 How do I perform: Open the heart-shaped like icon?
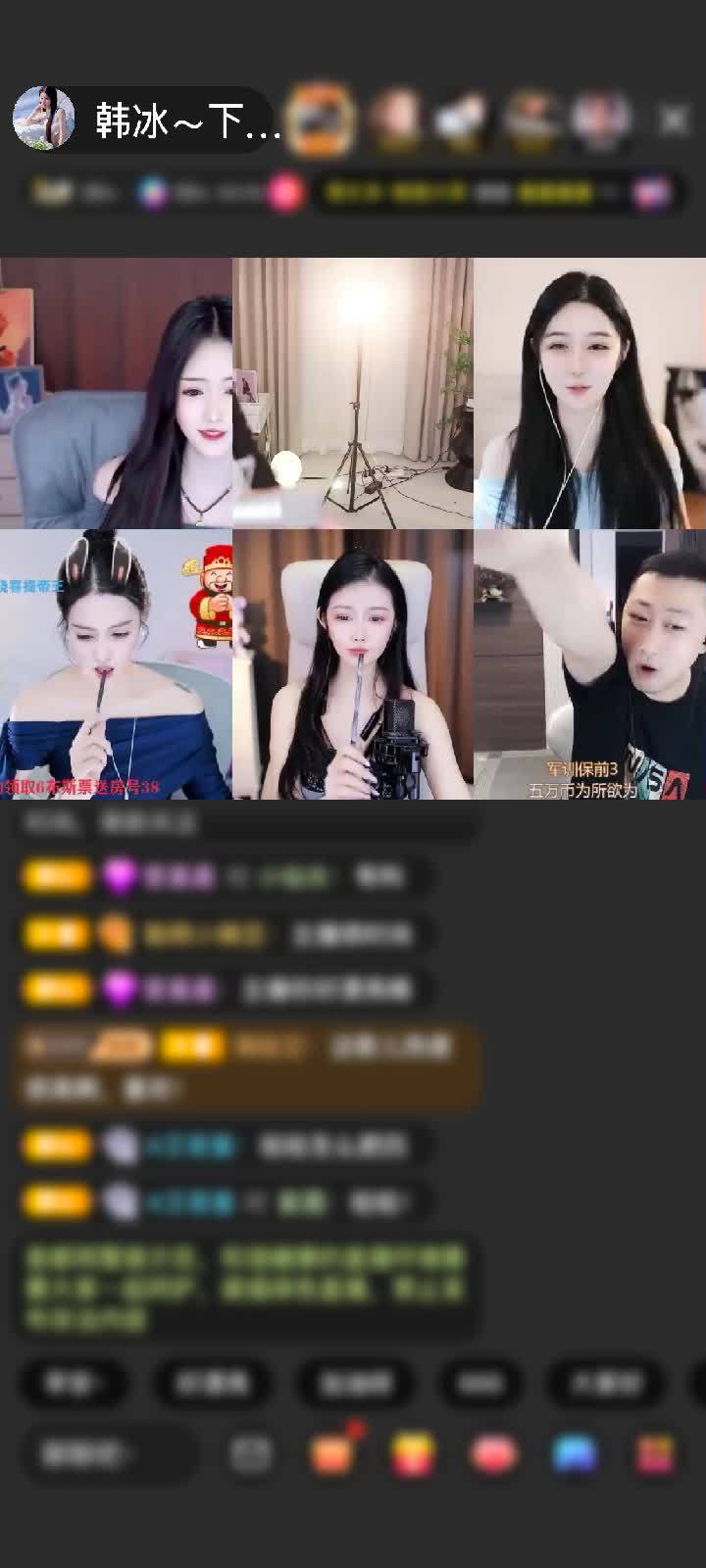click(493, 1454)
